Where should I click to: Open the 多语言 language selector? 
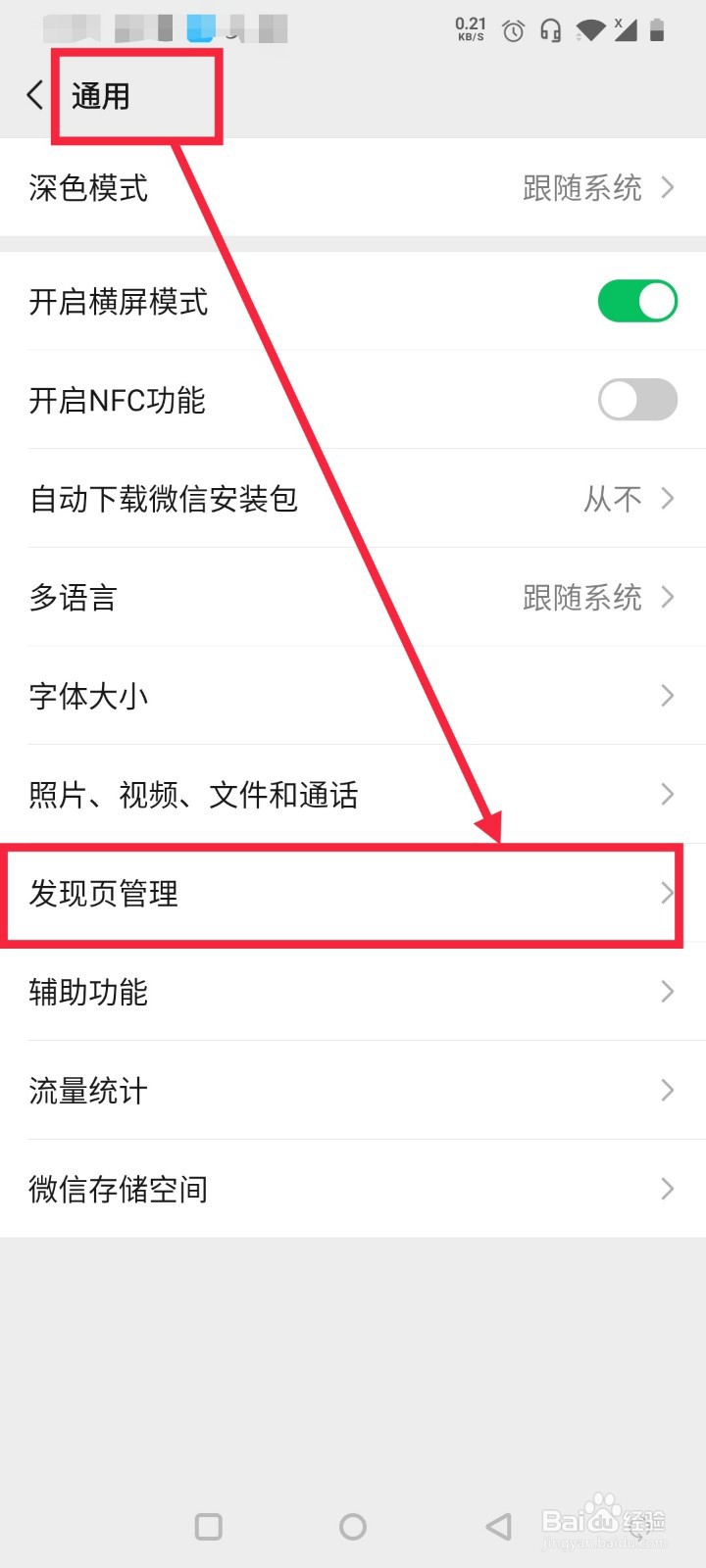pos(353,597)
